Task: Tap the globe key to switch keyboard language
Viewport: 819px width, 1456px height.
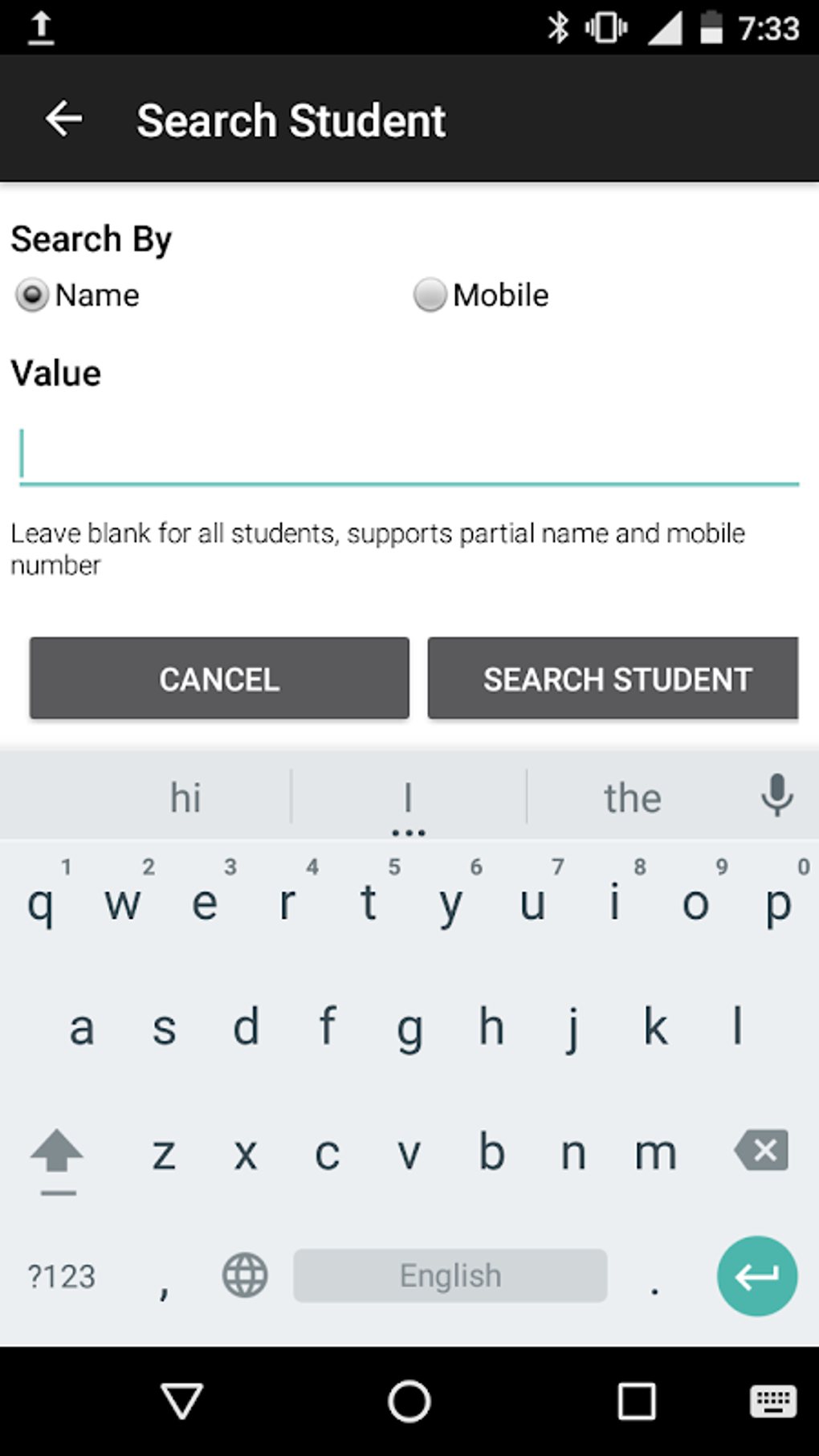Action: point(244,1275)
